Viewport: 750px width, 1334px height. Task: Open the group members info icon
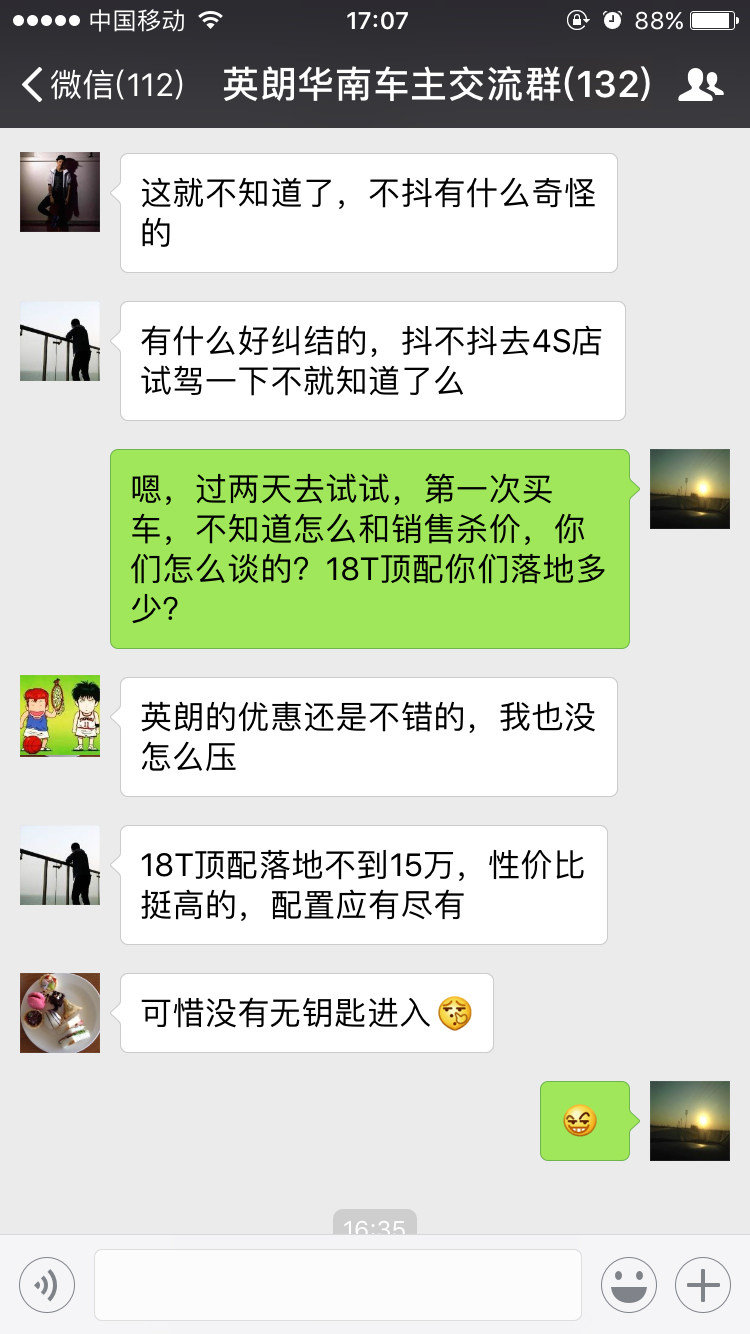[x=700, y=86]
